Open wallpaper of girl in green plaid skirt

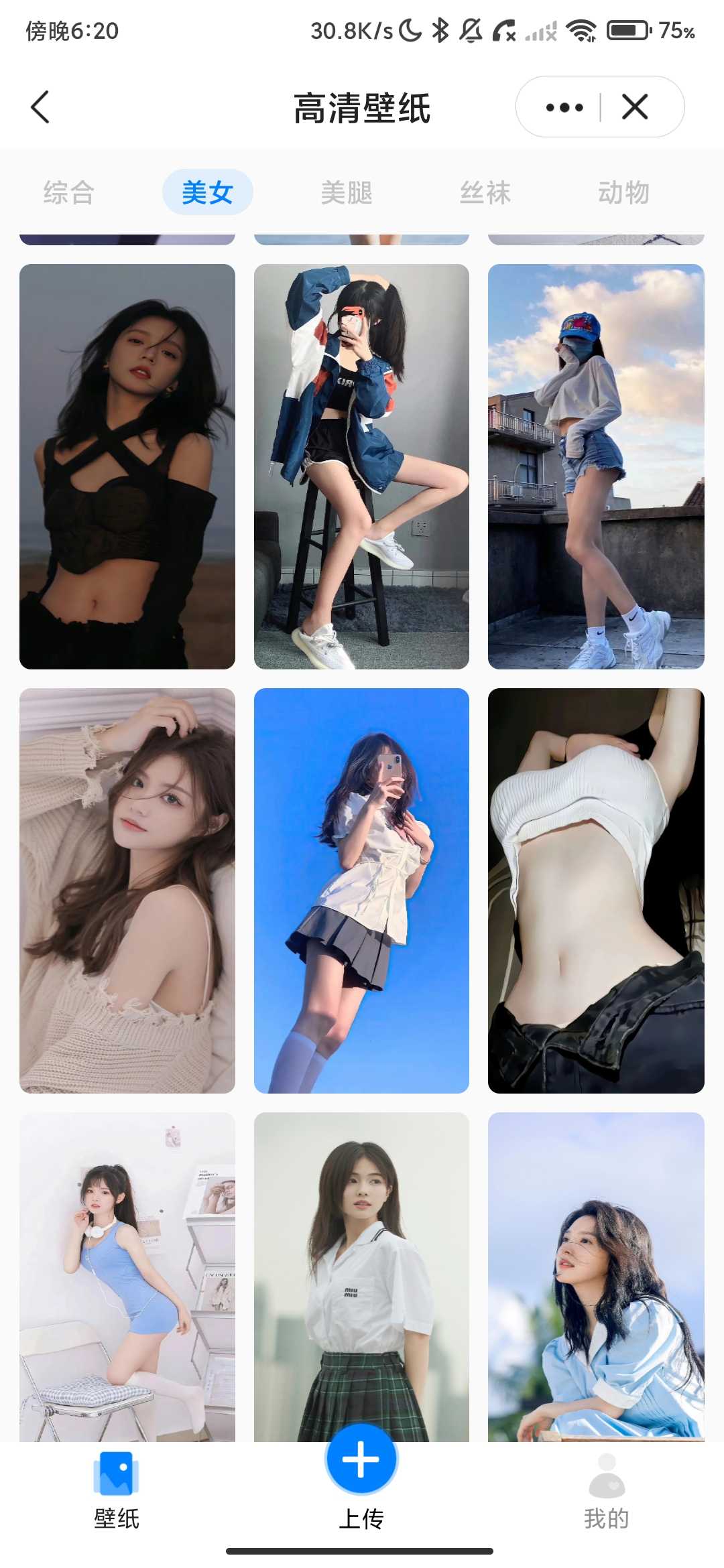point(361,1277)
